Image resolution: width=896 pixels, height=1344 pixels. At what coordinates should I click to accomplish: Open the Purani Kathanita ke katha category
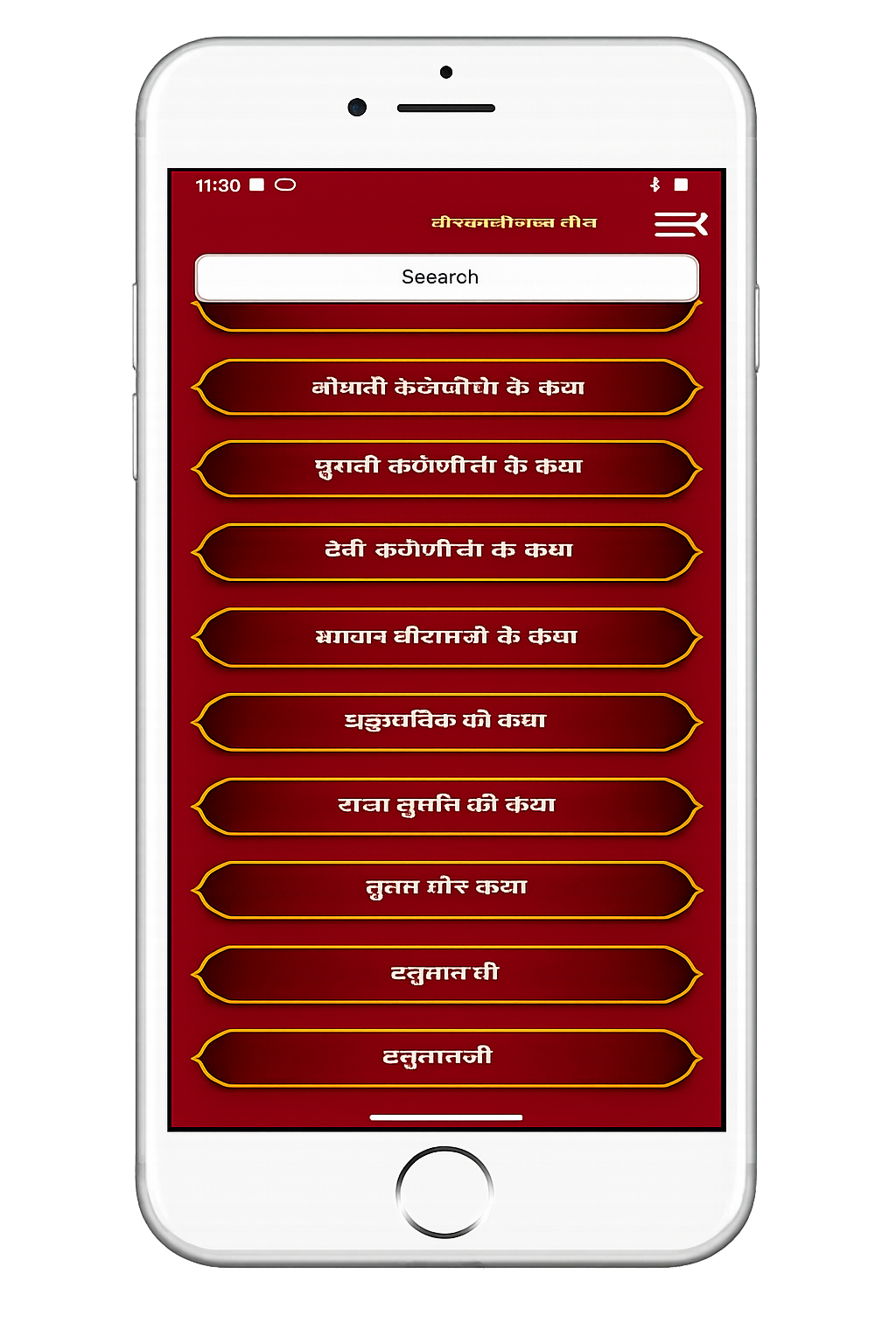coord(448,467)
